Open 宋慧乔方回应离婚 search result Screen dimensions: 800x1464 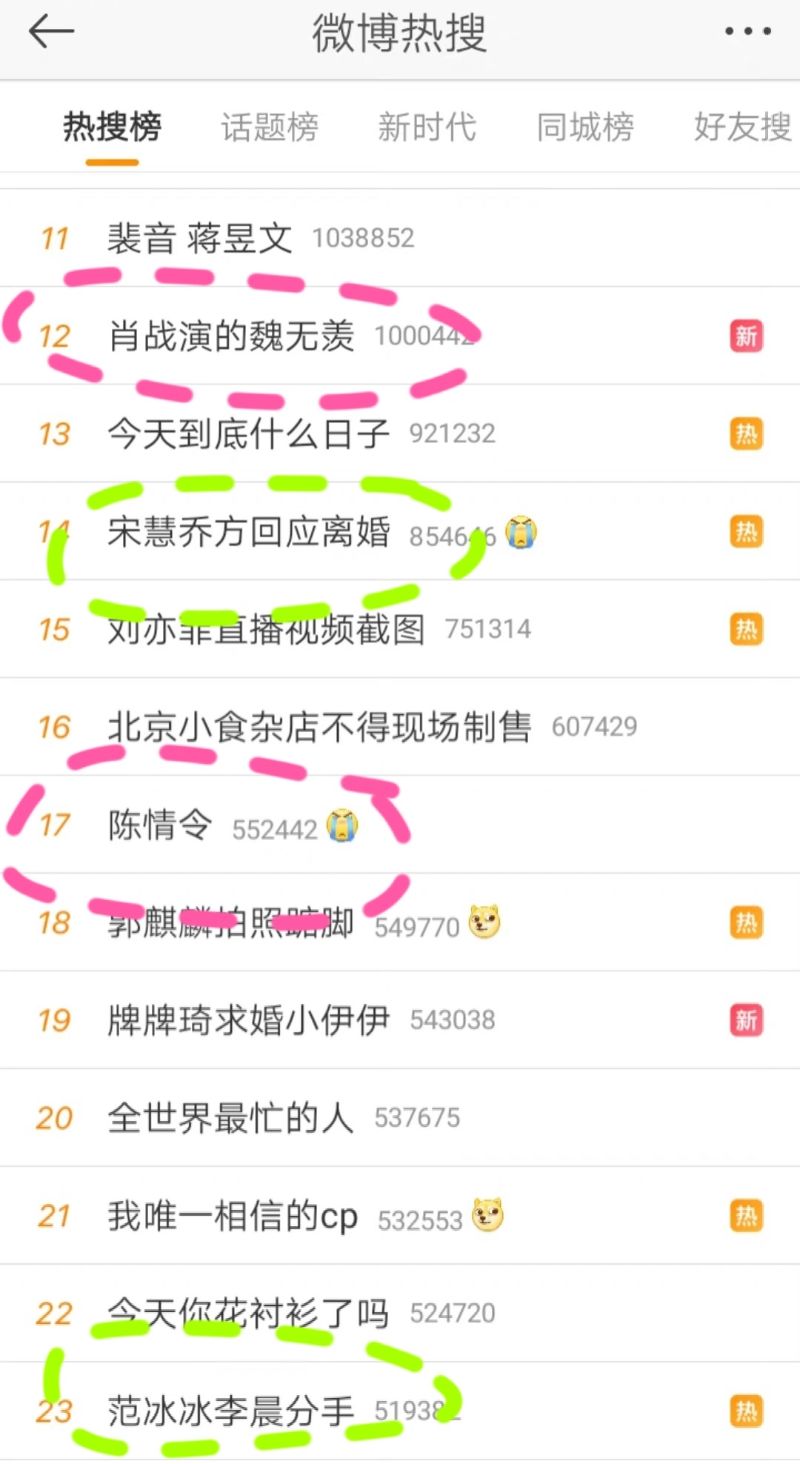[x=249, y=531]
